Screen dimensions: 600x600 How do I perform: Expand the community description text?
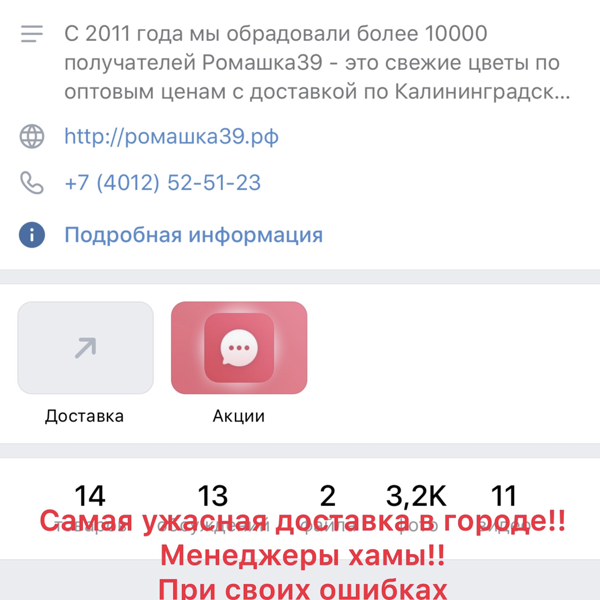click(x=316, y=63)
